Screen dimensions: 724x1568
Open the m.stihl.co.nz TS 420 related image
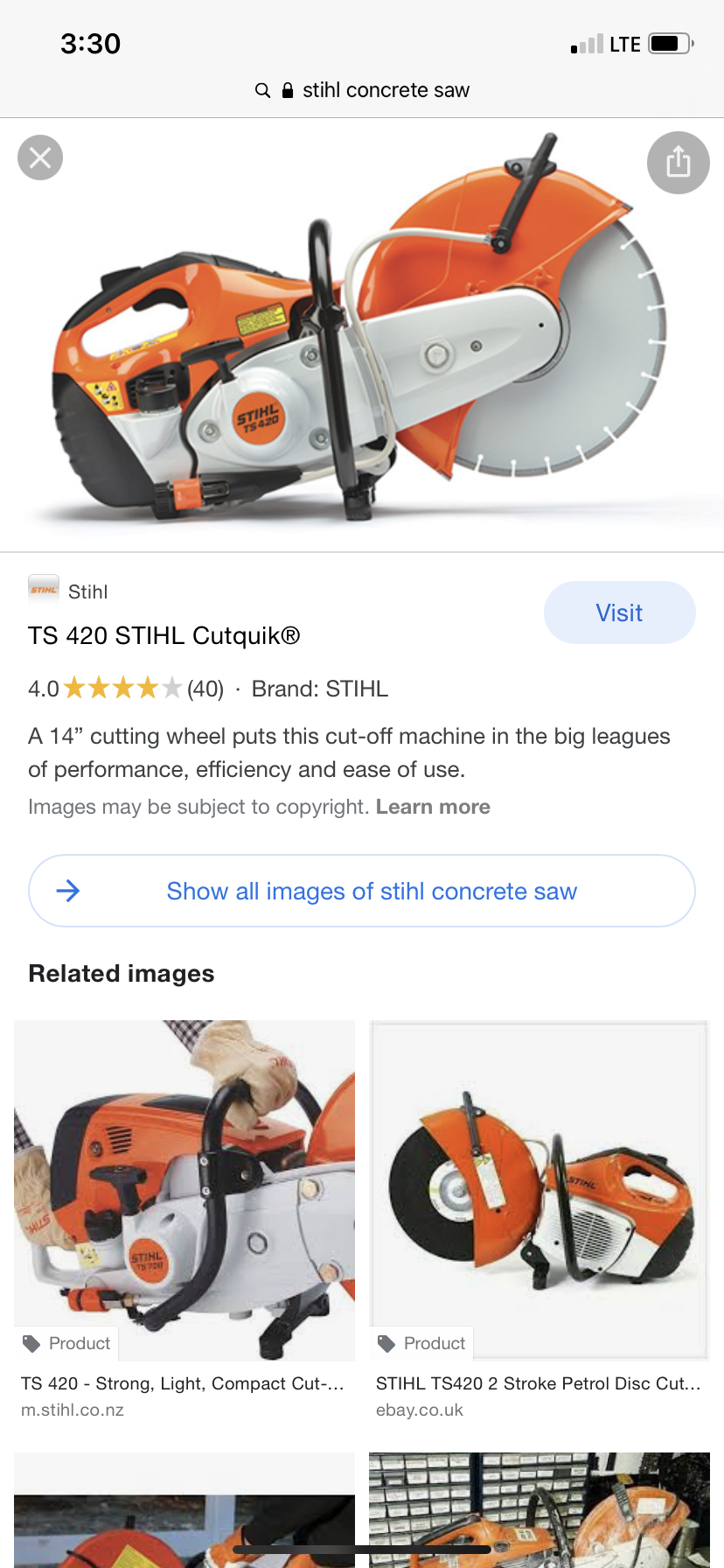[x=184, y=1190]
